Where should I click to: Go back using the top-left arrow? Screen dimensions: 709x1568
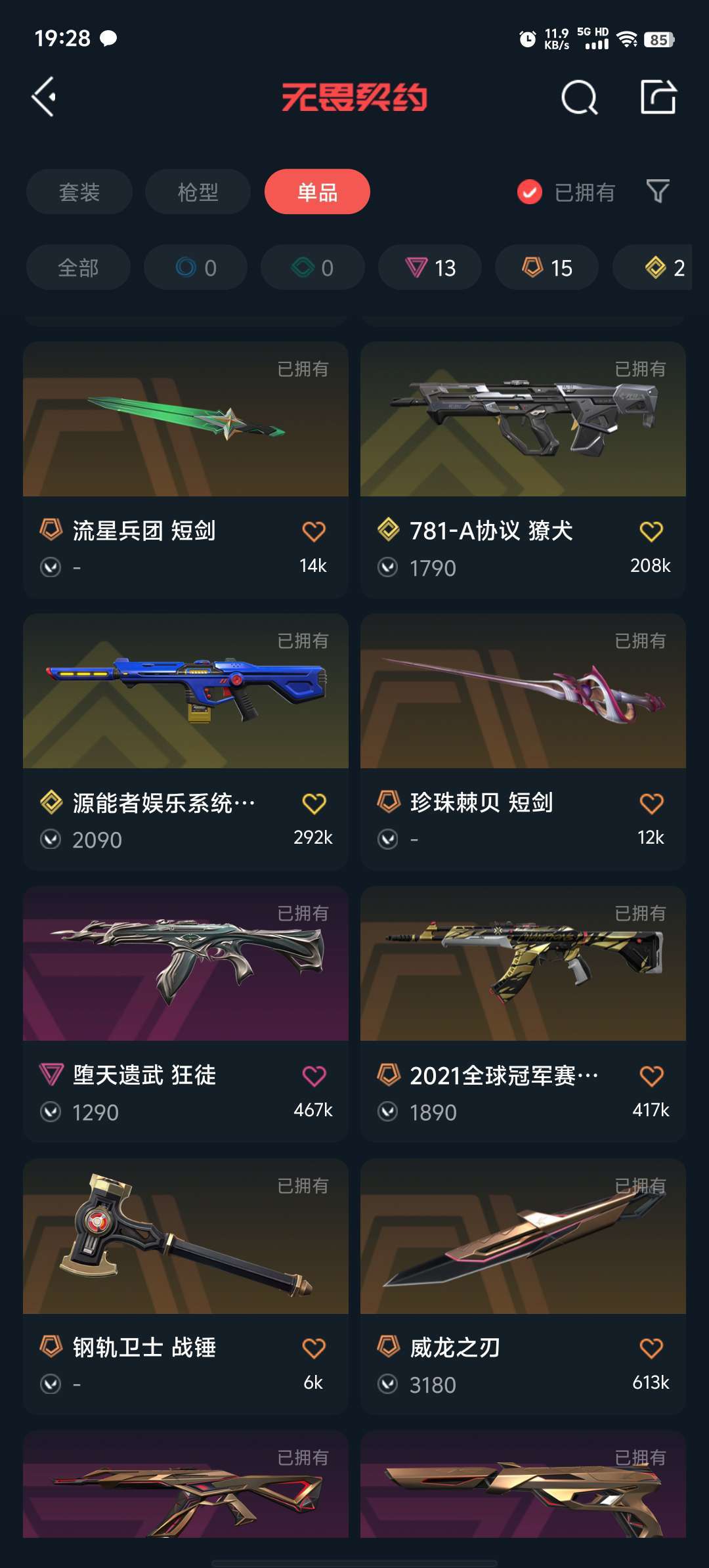(x=44, y=97)
